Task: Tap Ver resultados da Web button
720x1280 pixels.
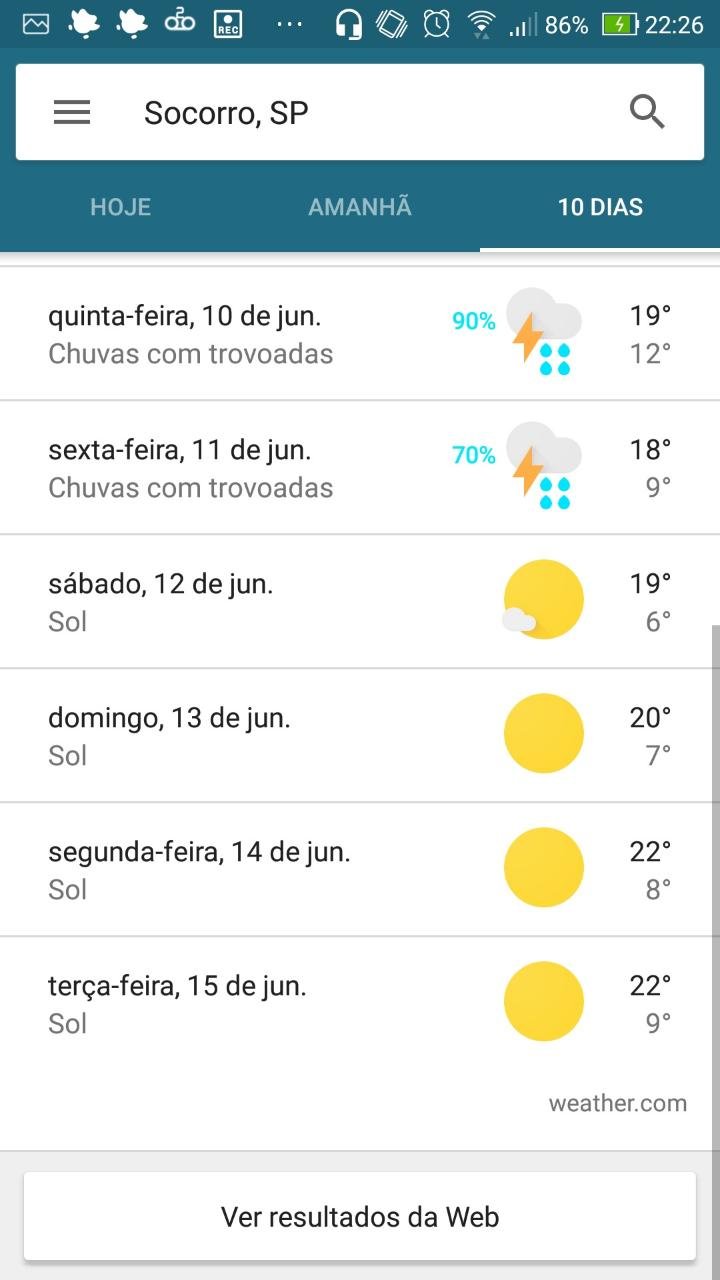Action: [360, 1217]
